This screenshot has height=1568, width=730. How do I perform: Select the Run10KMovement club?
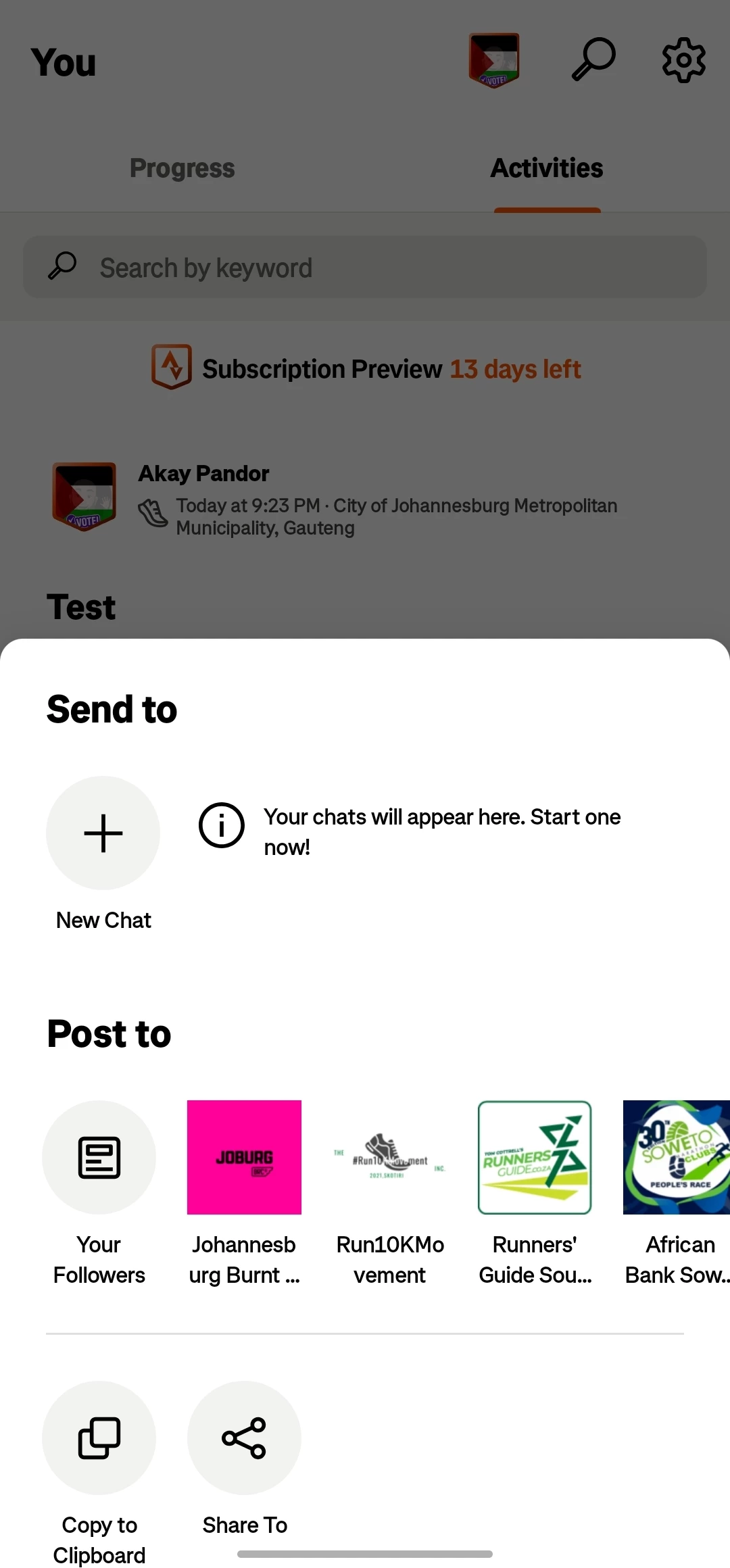point(390,1157)
